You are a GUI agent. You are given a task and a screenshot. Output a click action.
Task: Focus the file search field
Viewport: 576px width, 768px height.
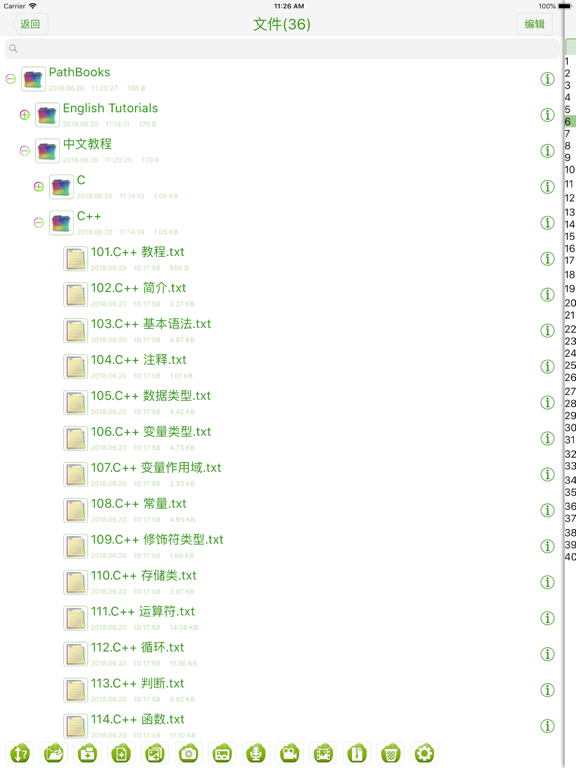point(282,48)
